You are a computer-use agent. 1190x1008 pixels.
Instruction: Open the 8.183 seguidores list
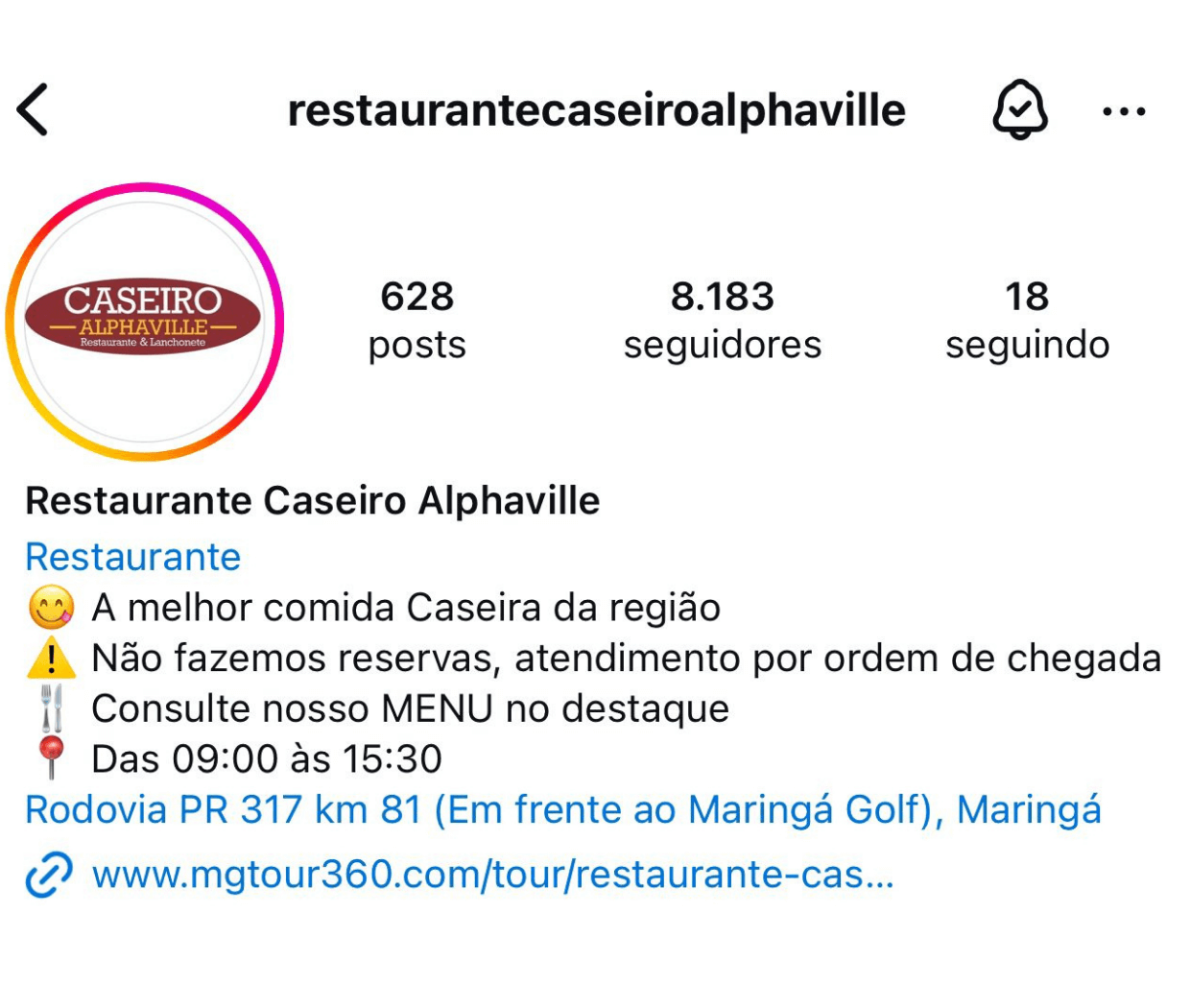pos(722,320)
